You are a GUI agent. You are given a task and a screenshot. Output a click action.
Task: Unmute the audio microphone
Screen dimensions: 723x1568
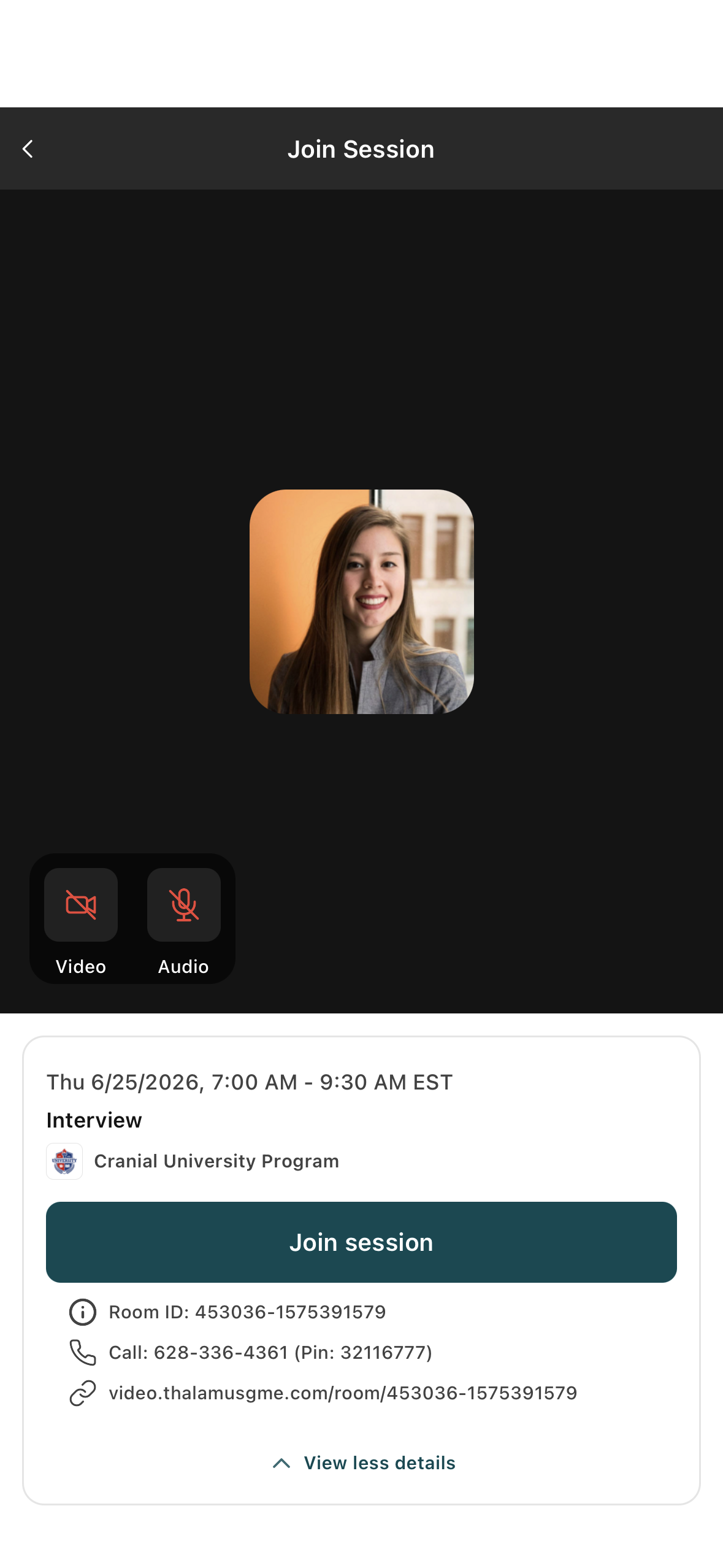[x=183, y=904]
